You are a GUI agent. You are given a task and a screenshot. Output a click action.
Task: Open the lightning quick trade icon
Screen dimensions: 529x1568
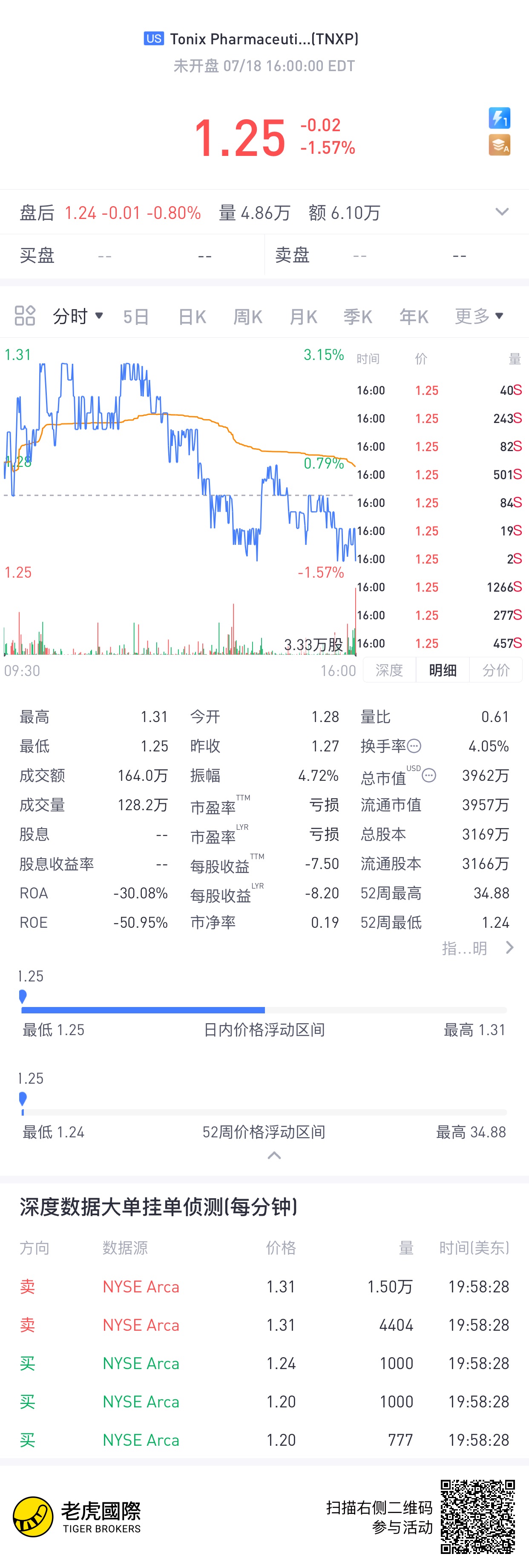click(499, 118)
